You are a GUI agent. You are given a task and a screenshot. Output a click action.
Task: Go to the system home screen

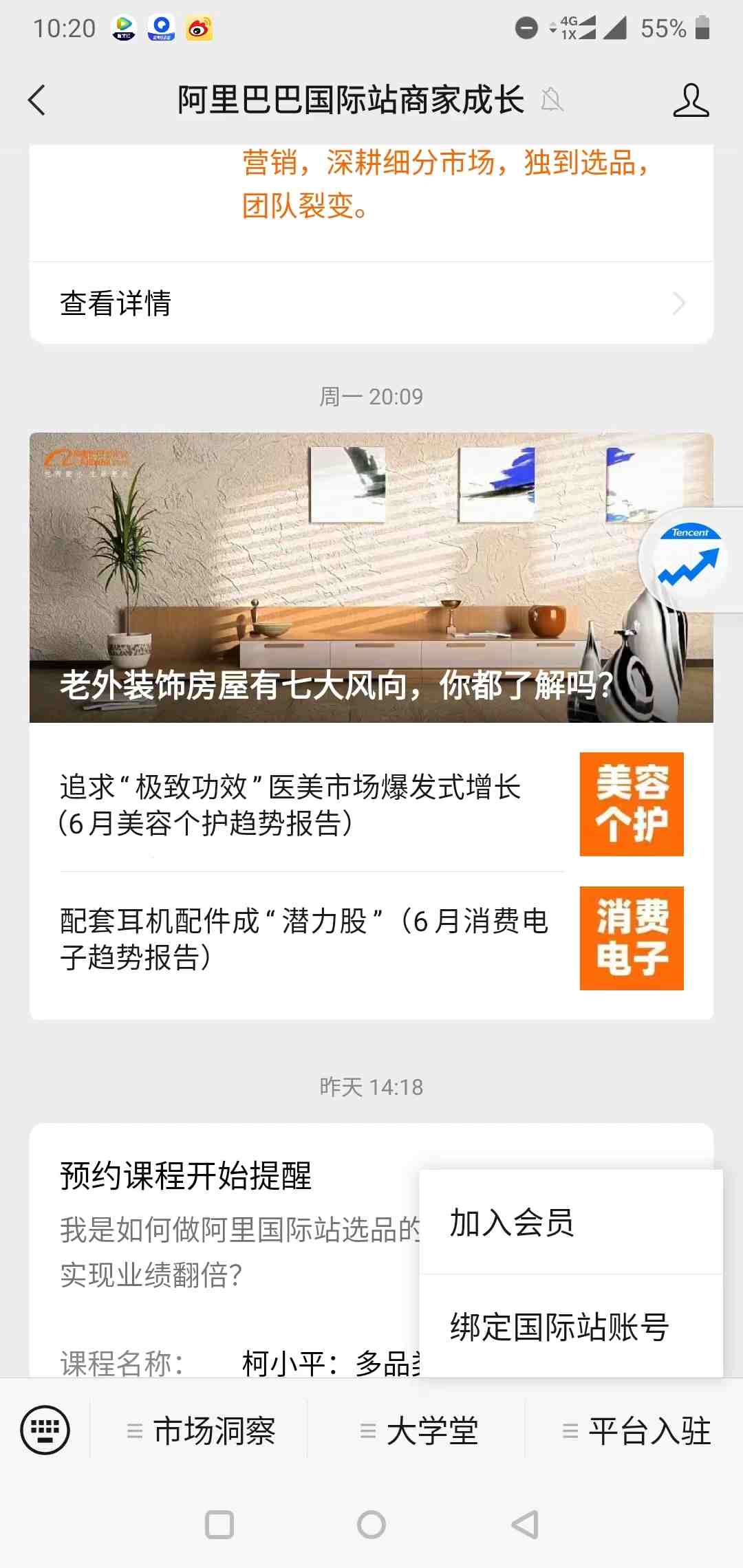pyautogui.click(x=371, y=1525)
